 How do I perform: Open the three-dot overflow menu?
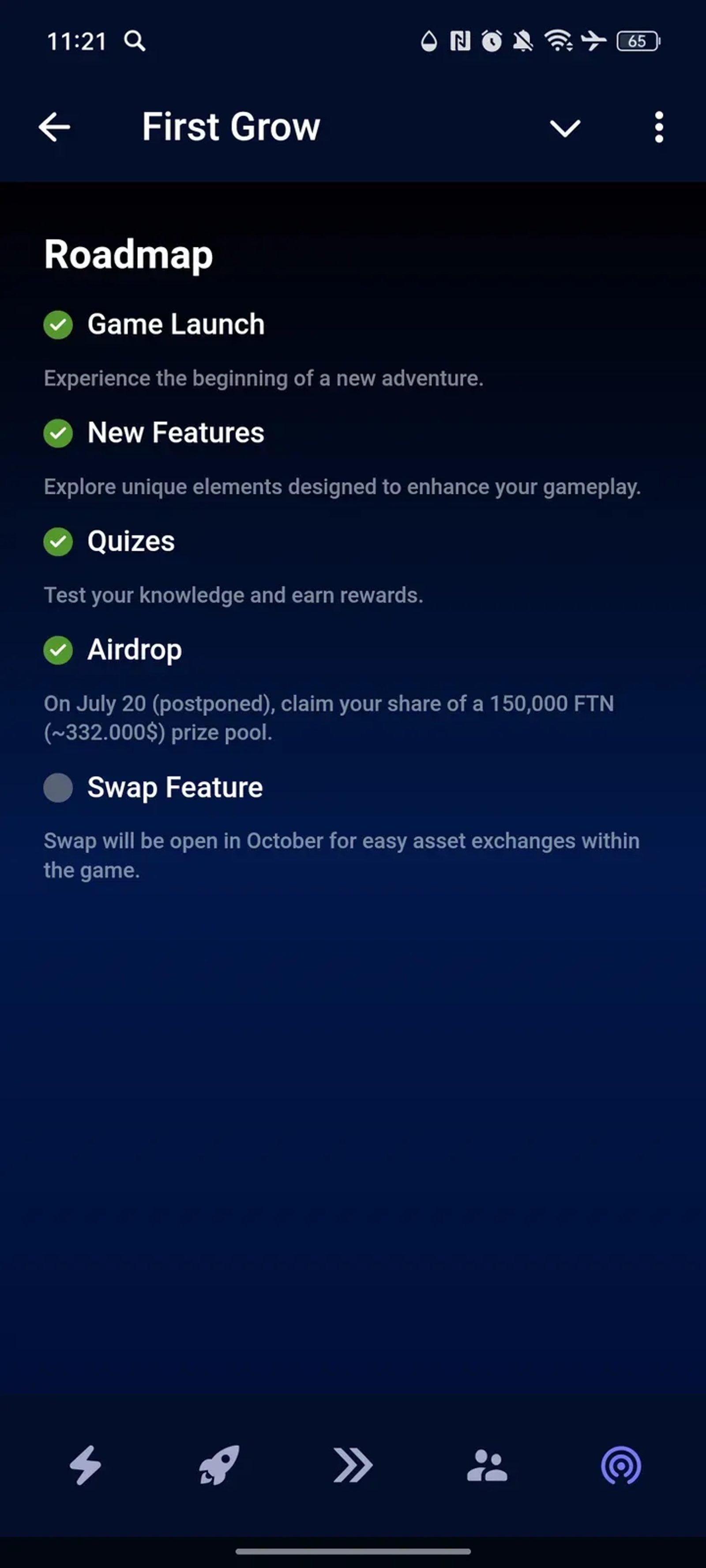658,127
